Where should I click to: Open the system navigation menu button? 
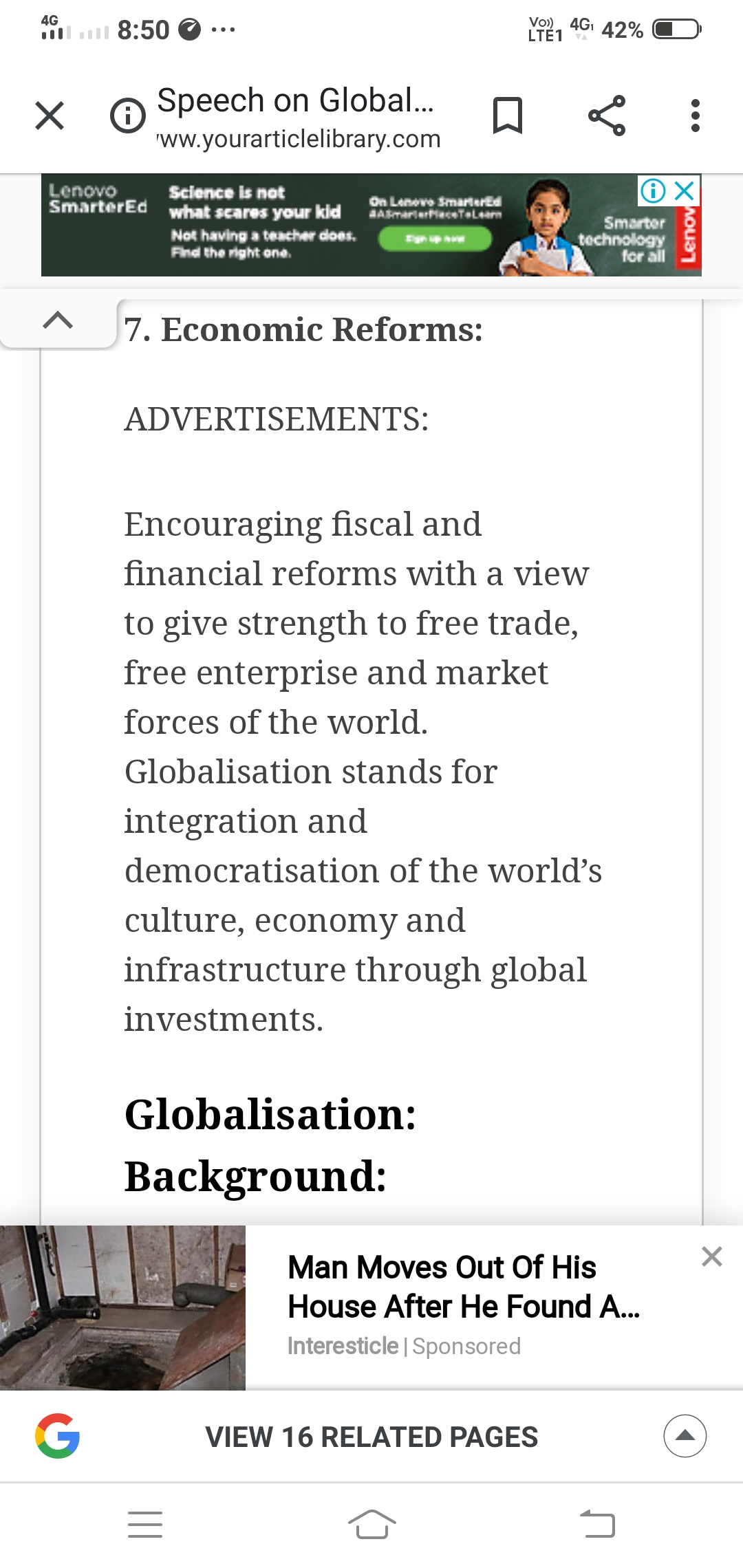(145, 1524)
